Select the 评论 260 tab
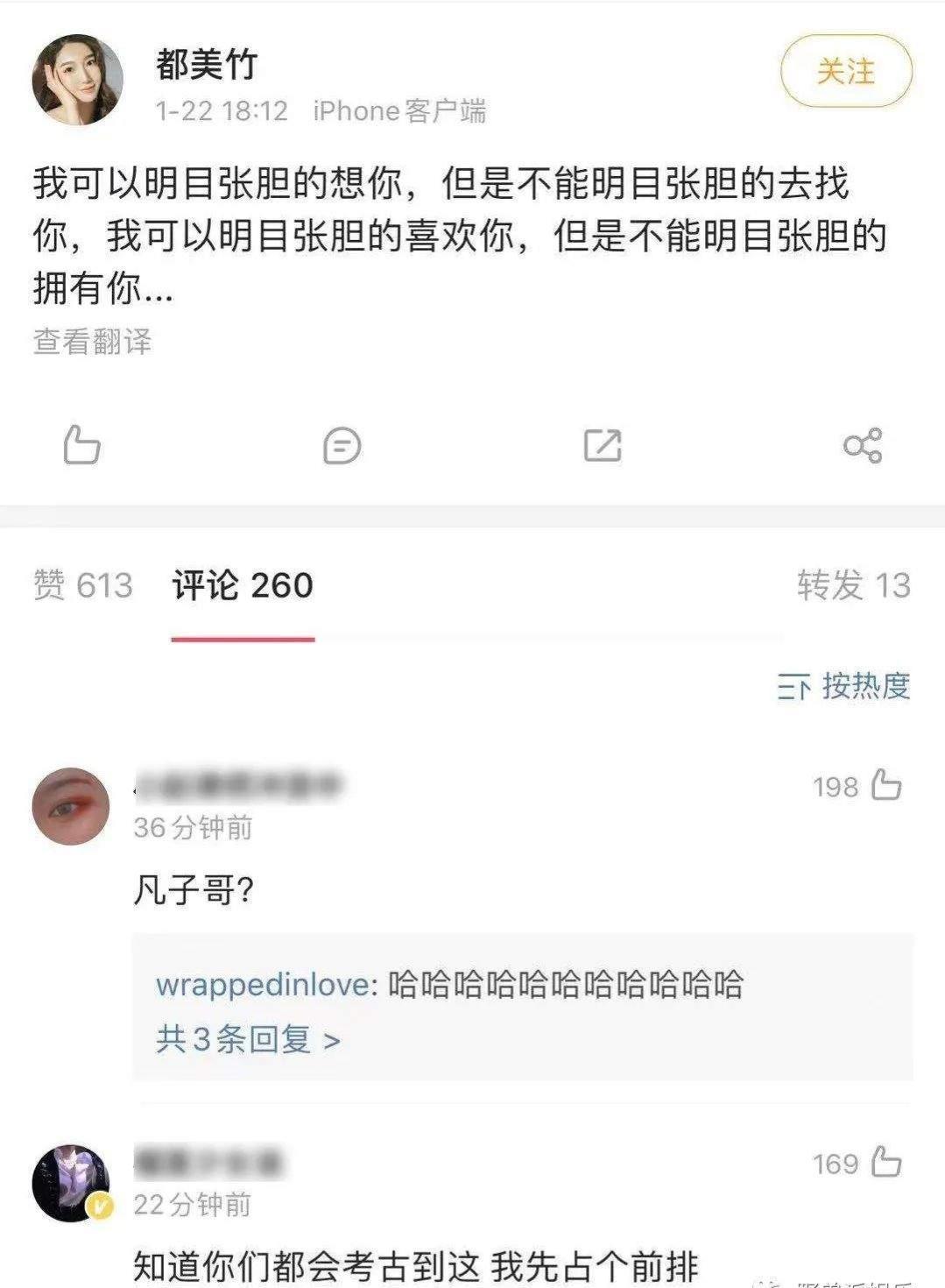This screenshot has height=1288, width=945. [x=243, y=585]
